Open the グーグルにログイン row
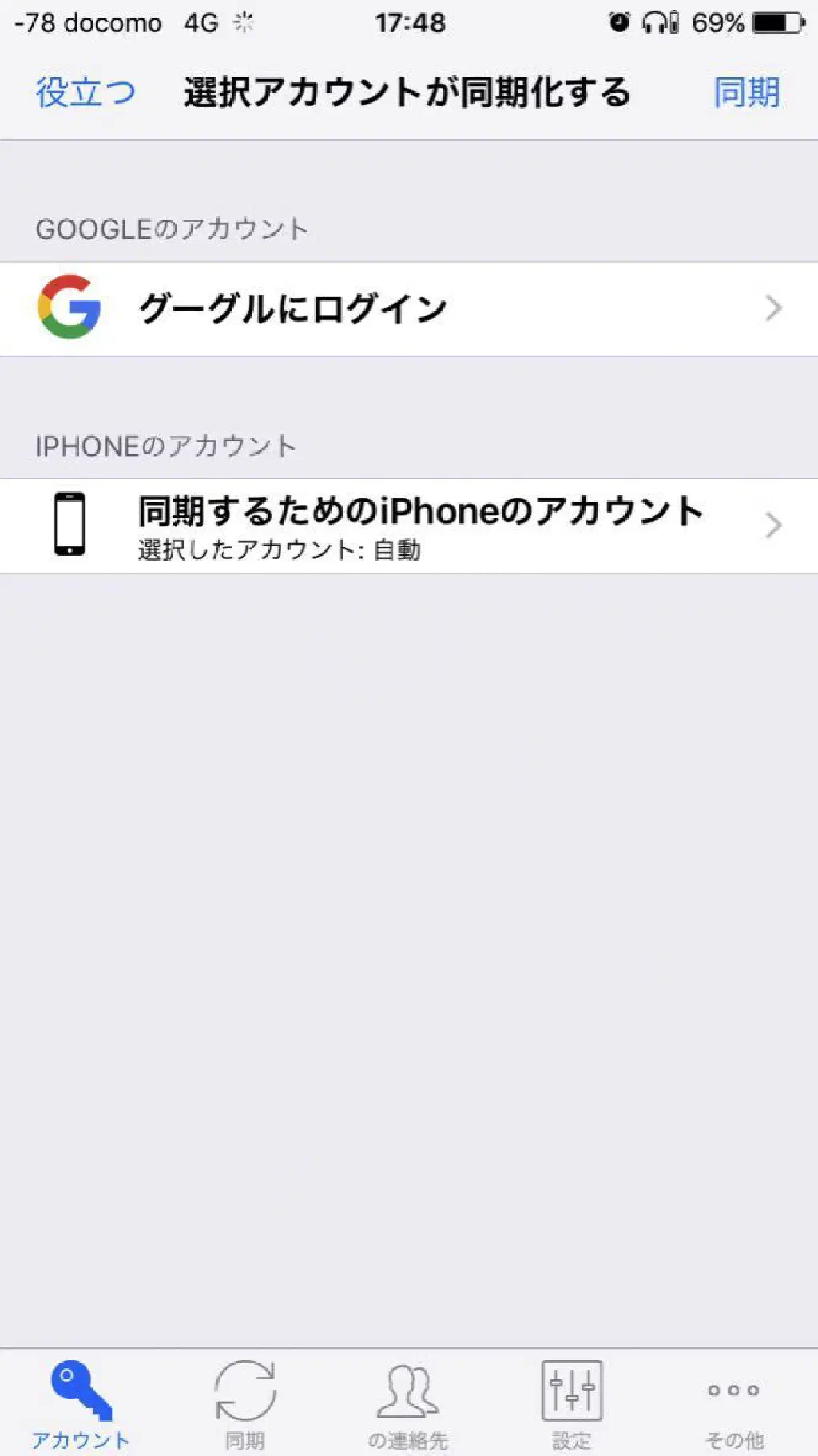 (409, 308)
